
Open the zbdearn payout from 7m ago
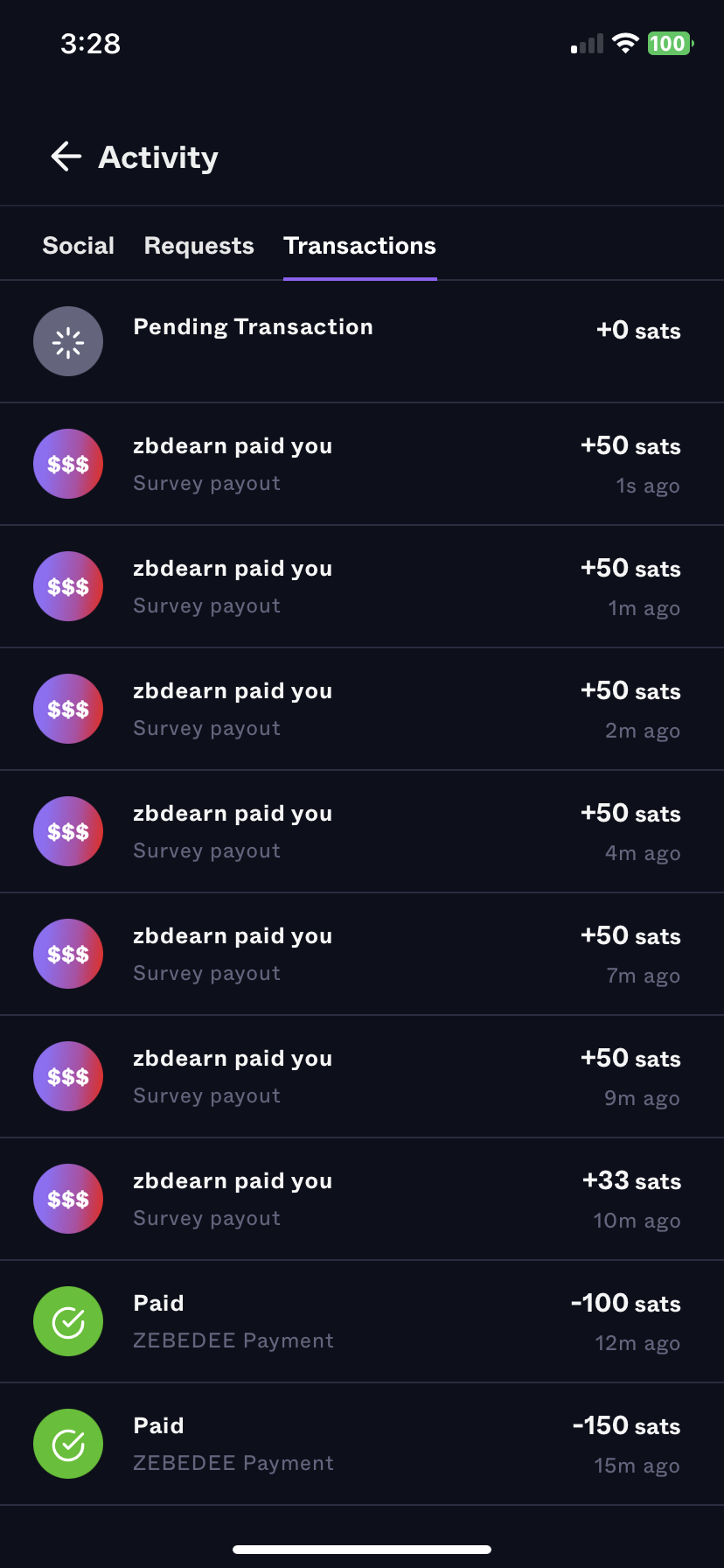coord(362,954)
